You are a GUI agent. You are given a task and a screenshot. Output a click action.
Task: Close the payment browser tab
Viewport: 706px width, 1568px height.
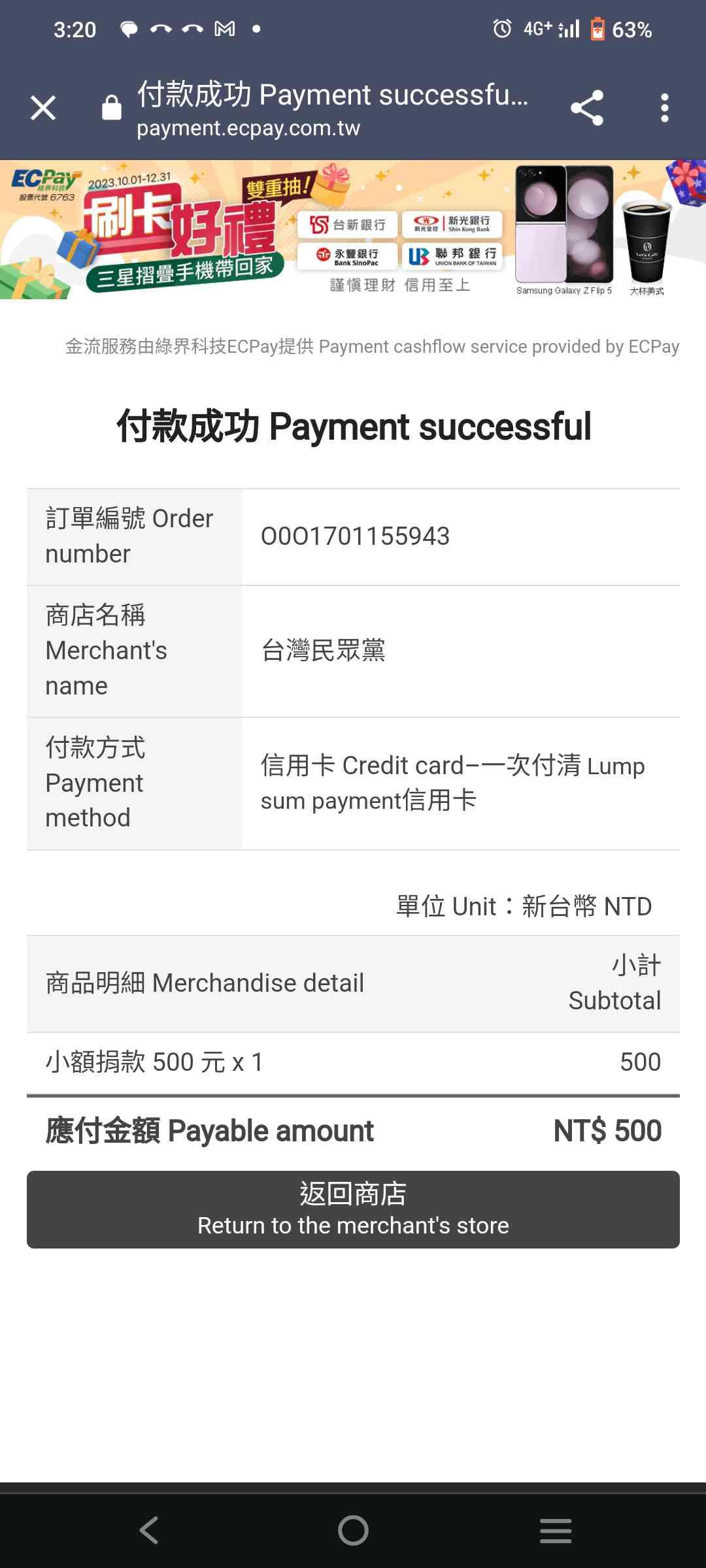(x=43, y=108)
